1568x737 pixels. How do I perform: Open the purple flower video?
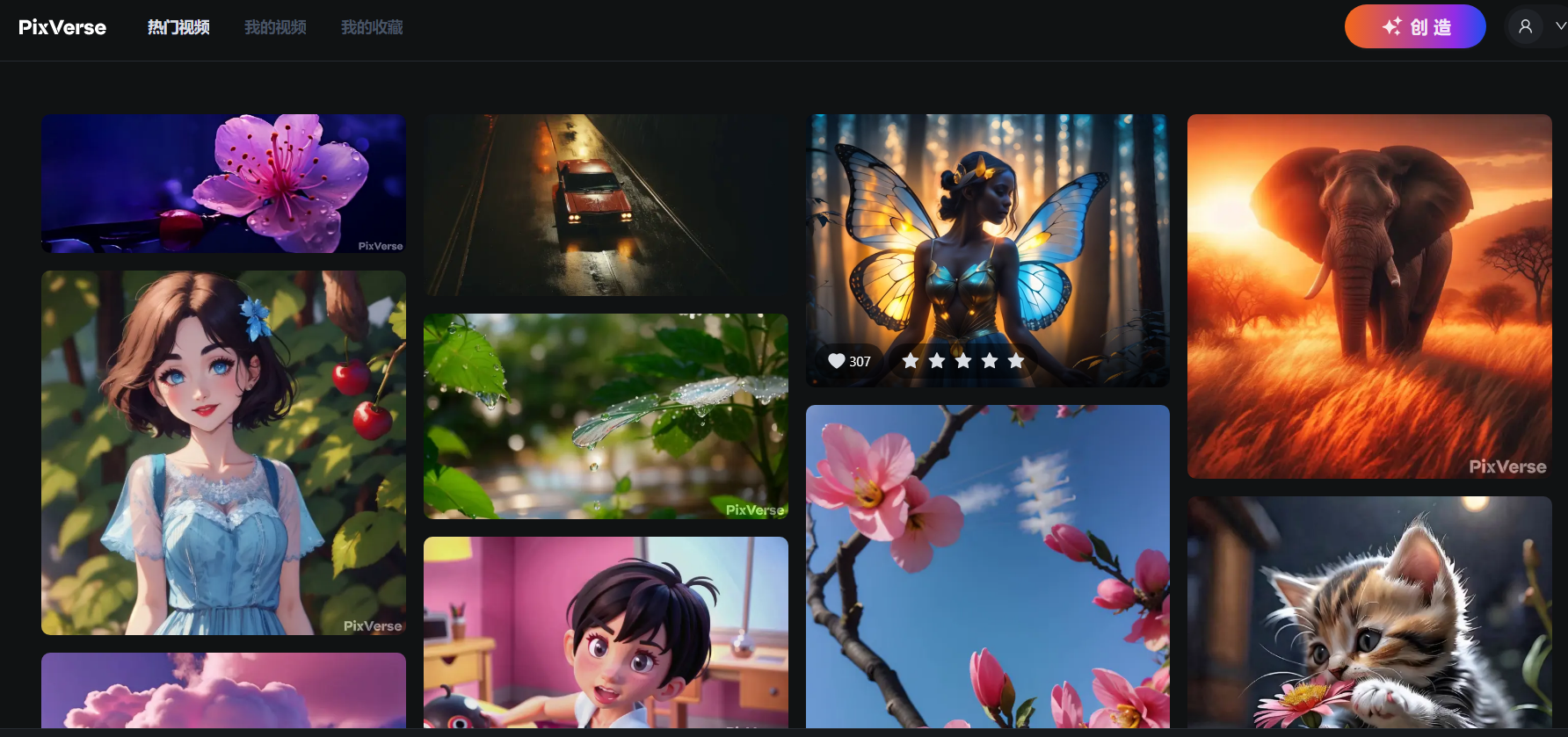223,183
